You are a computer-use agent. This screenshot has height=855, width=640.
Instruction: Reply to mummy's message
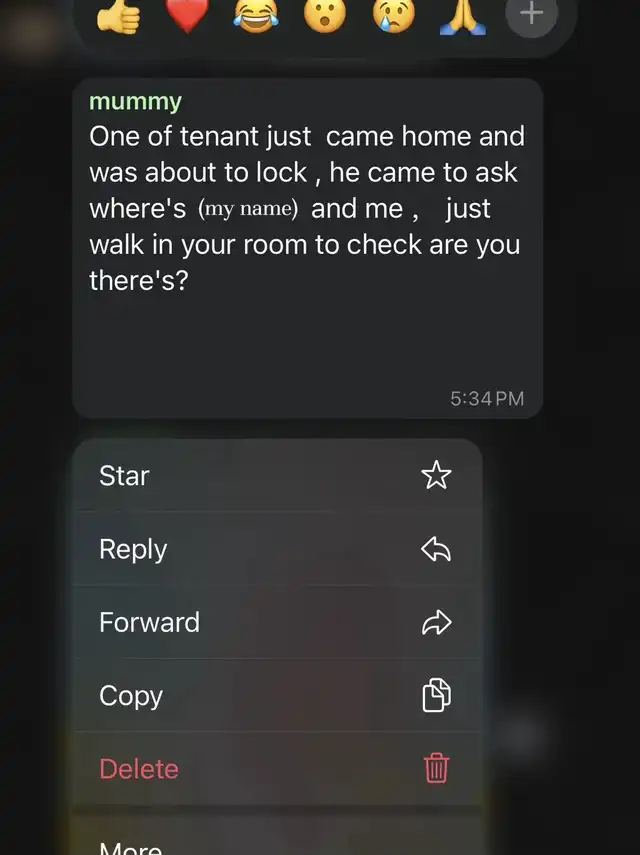[277, 549]
